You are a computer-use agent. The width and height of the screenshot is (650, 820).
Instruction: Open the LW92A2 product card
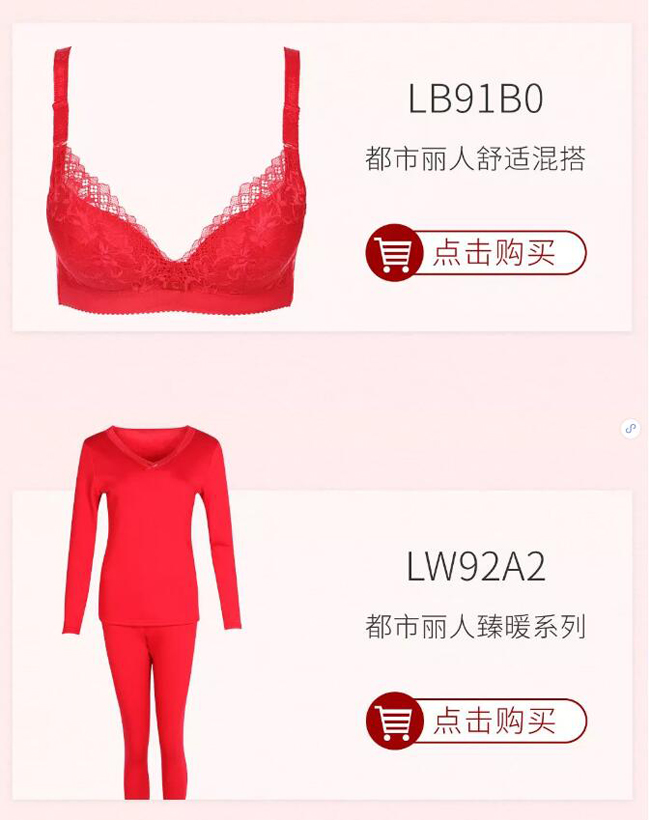pyautogui.click(x=321, y=644)
